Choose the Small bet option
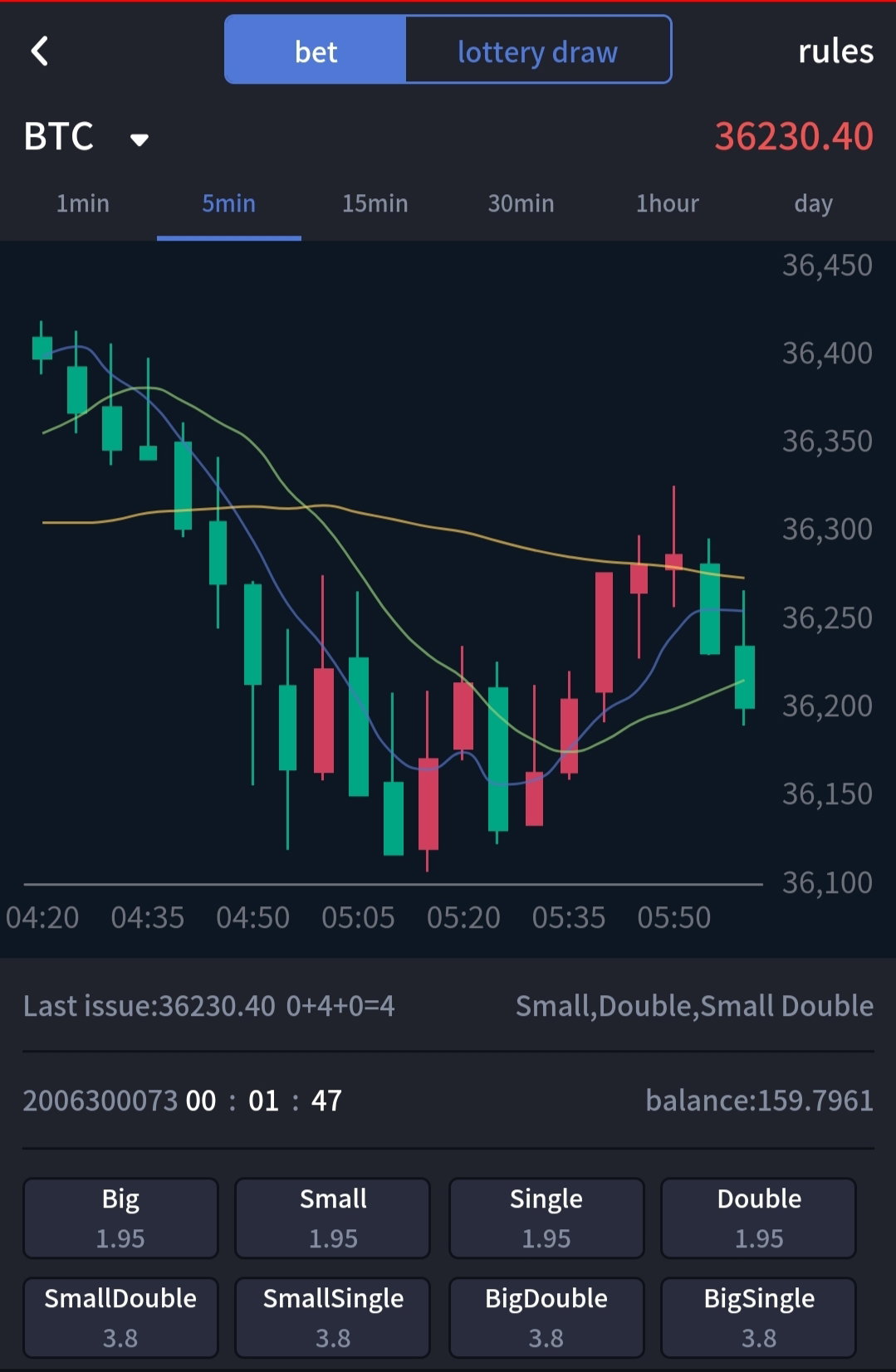Viewport: 896px width, 1372px height. point(333,1218)
